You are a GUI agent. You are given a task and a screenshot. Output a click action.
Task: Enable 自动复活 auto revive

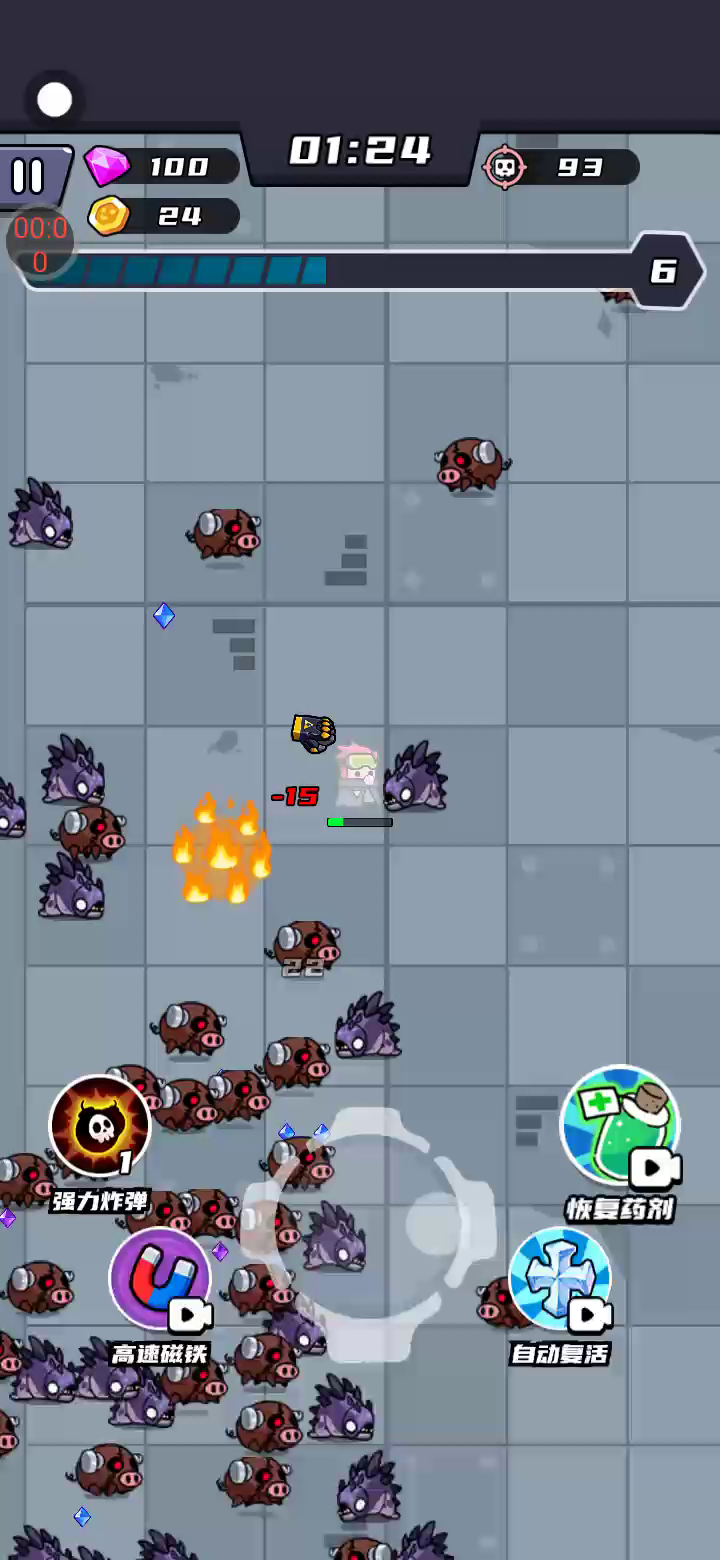[x=560, y=1280]
